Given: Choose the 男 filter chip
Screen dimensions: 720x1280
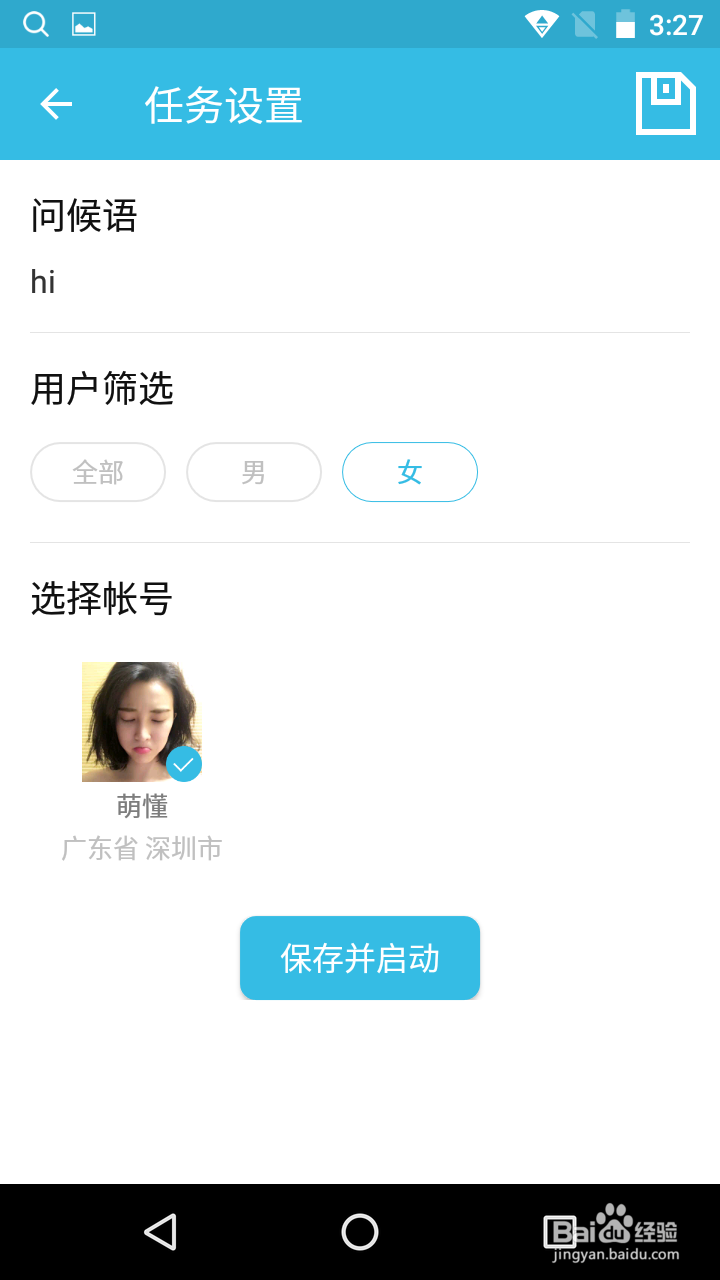Looking at the screenshot, I should coord(254,472).
